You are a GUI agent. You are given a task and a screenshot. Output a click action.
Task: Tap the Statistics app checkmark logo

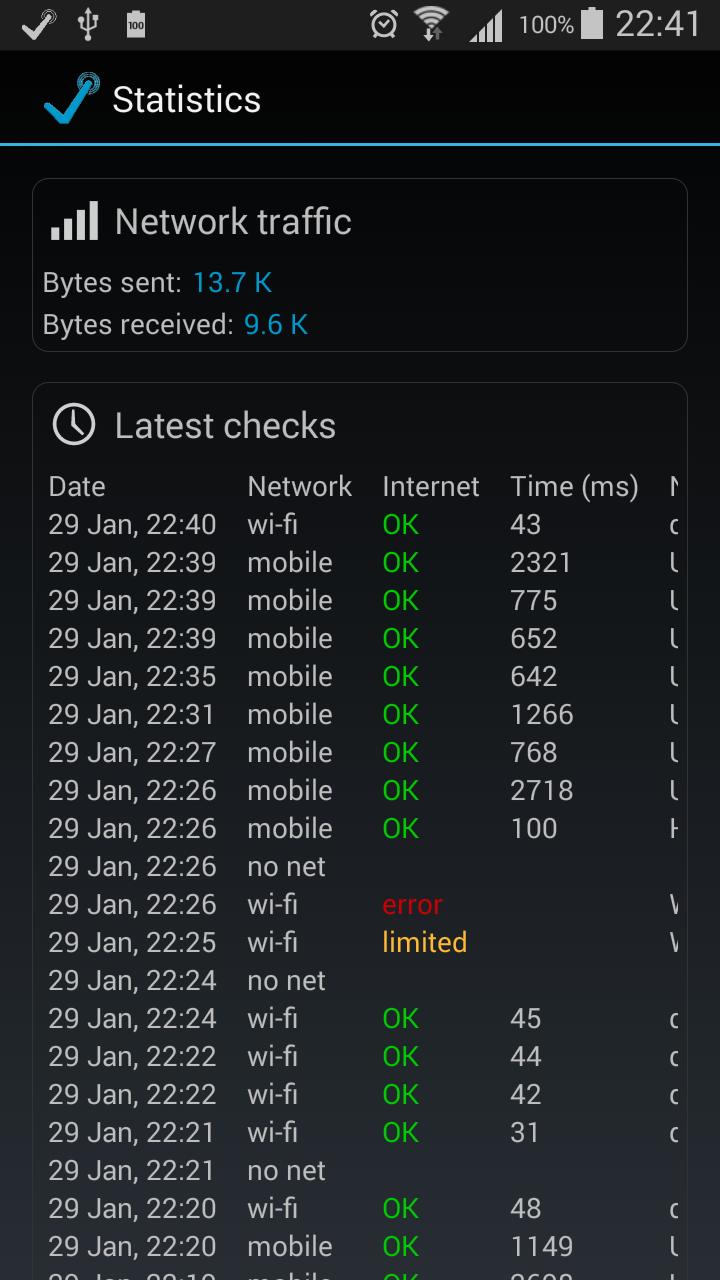(x=68, y=98)
